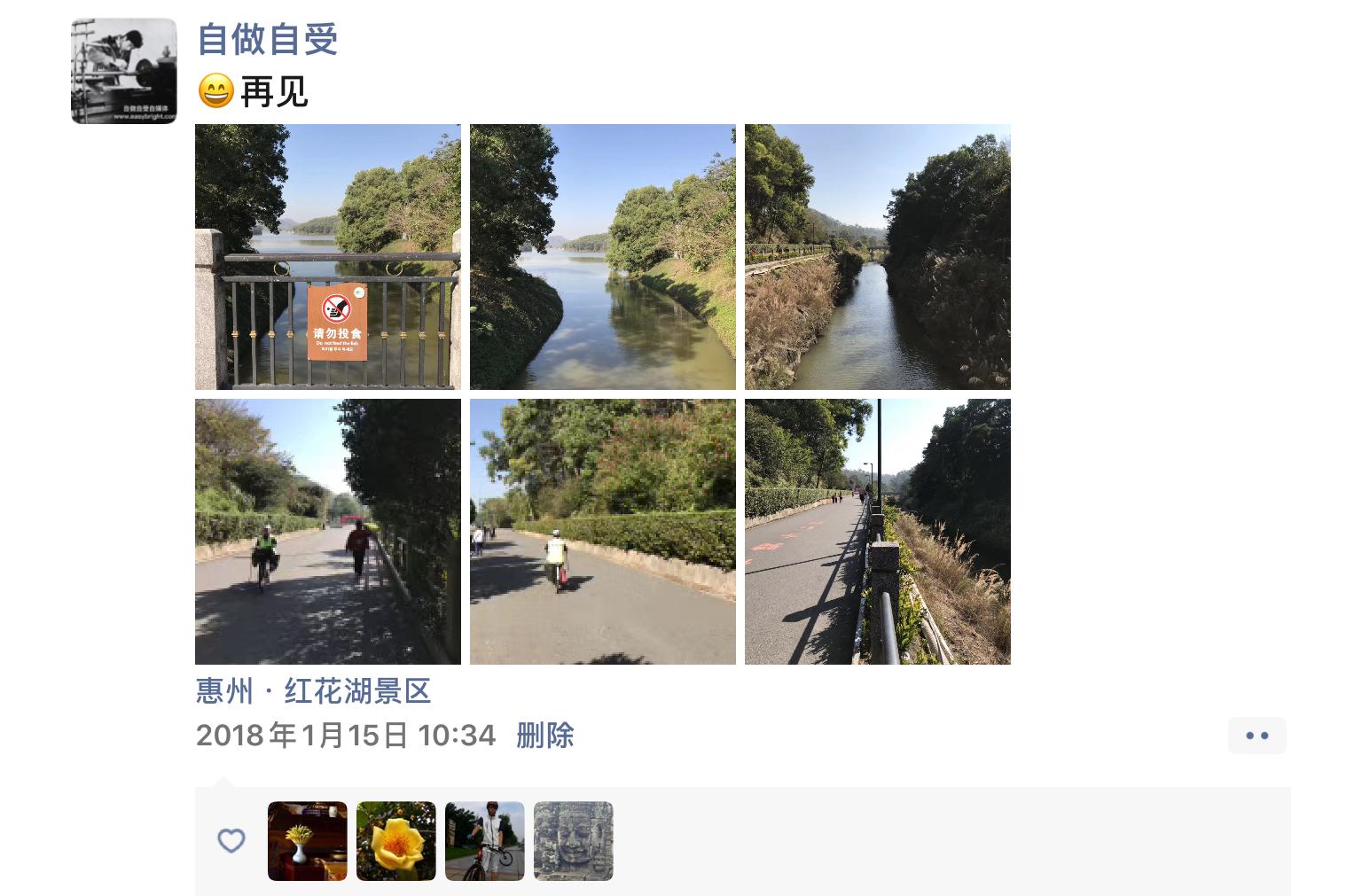Viewport: 1362px width, 896px height.
Task: View the photo of cyclist and pedestrian
Action: 328,532
